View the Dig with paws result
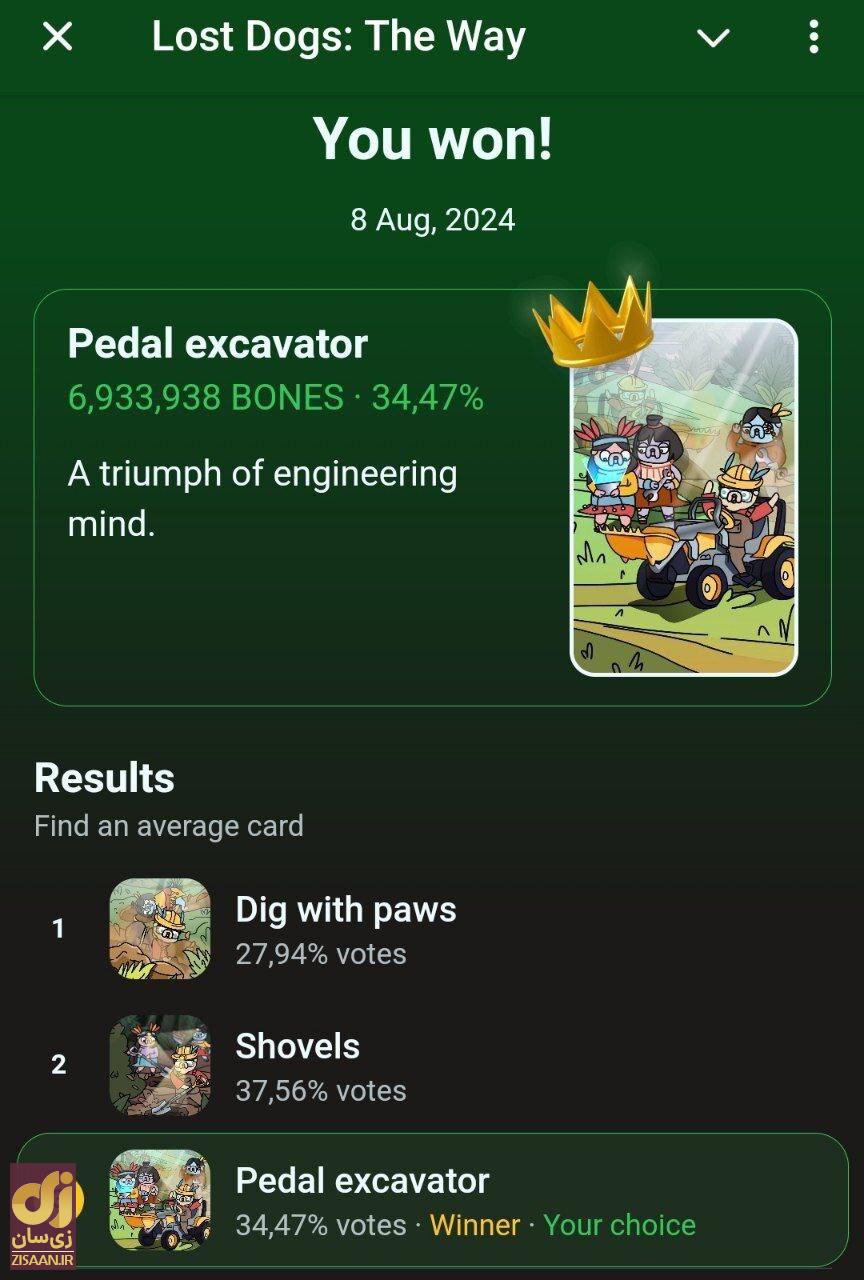This screenshot has width=864, height=1280. [x=345, y=928]
